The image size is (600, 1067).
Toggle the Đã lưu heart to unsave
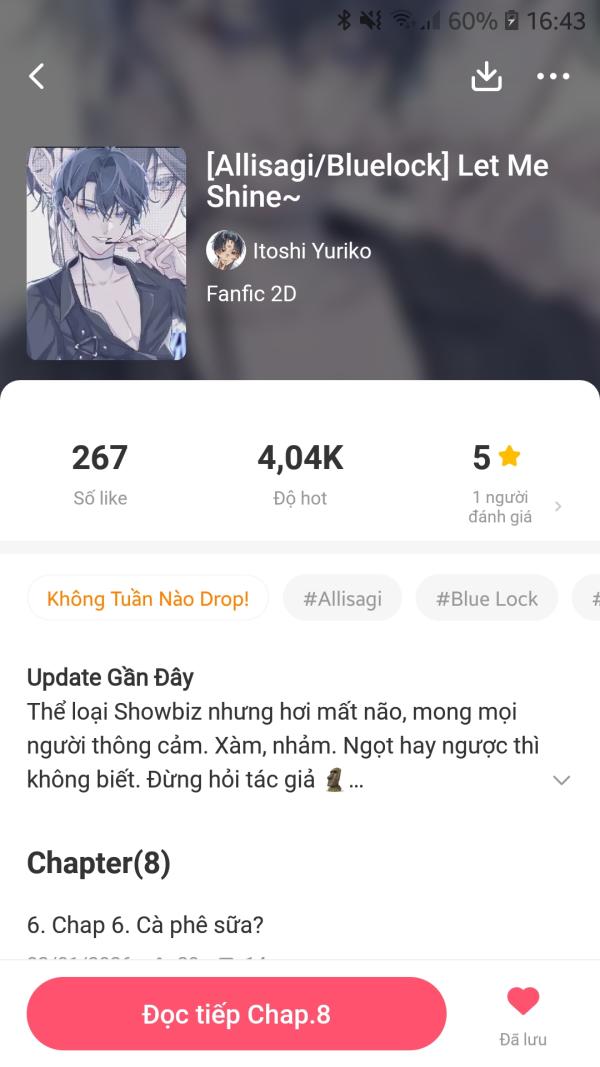[x=523, y=1001]
